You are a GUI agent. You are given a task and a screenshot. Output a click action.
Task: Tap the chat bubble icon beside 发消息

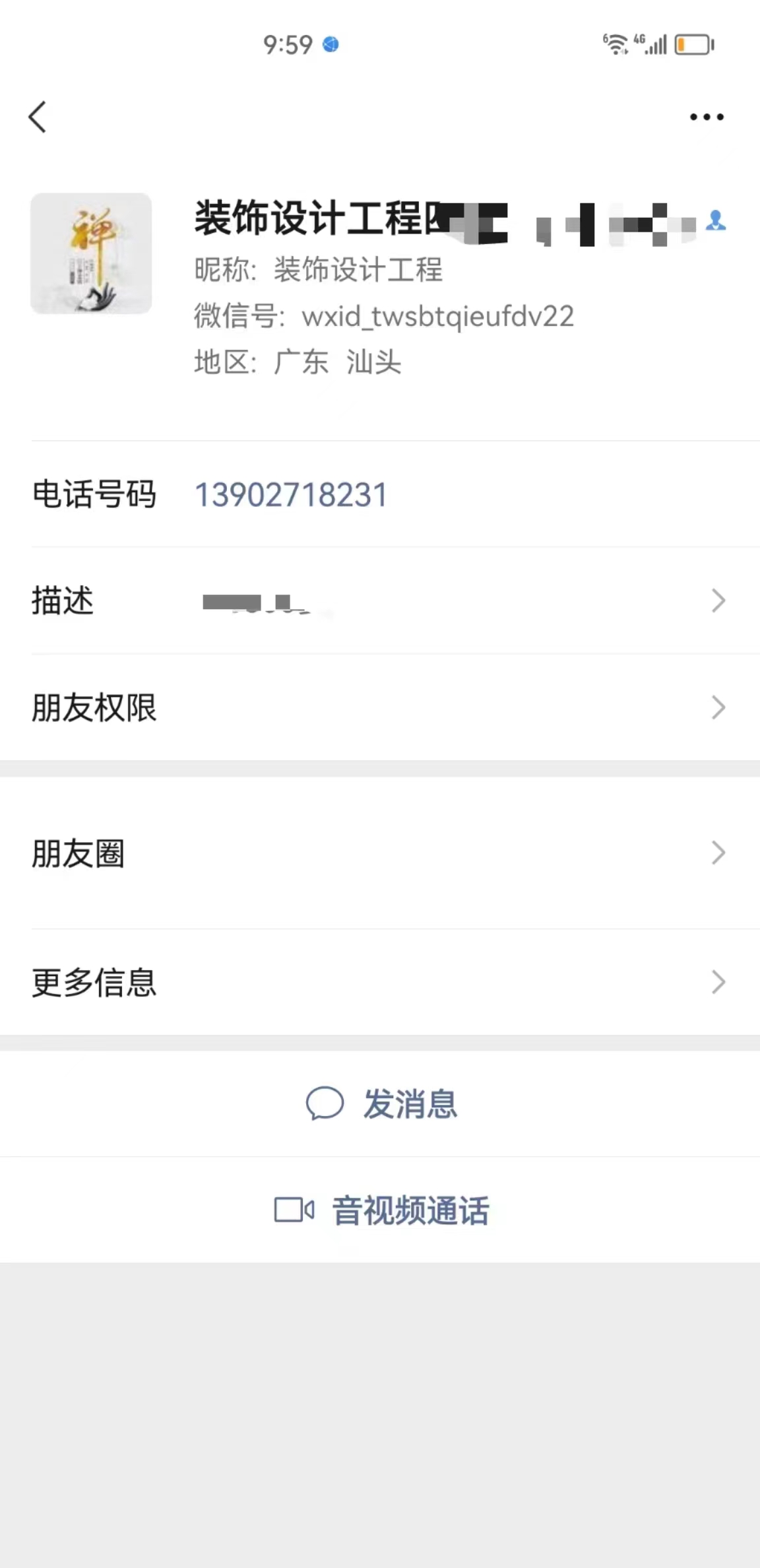pyautogui.click(x=325, y=1102)
